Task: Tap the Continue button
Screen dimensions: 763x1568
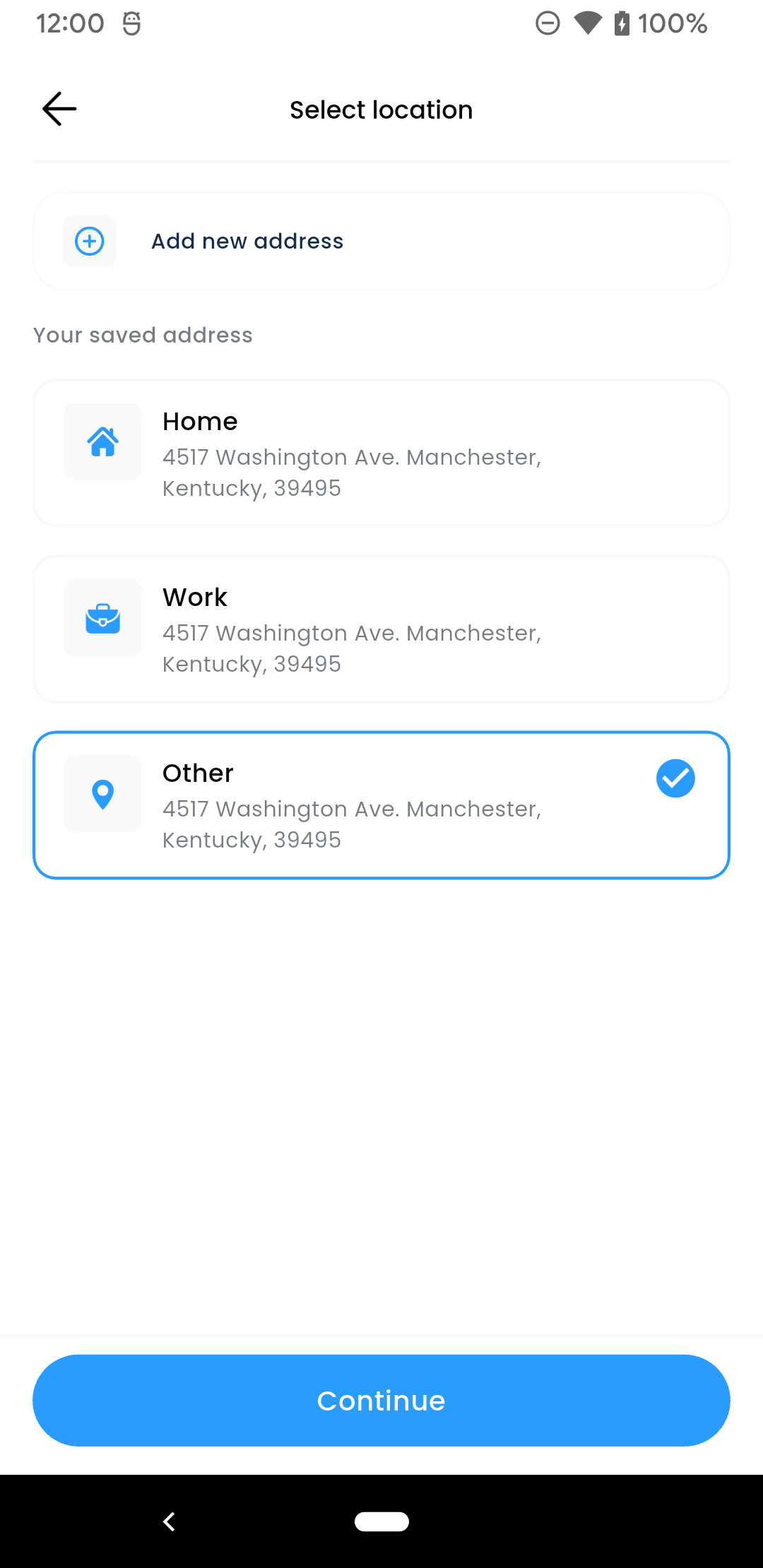Action: pos(381,1401)
